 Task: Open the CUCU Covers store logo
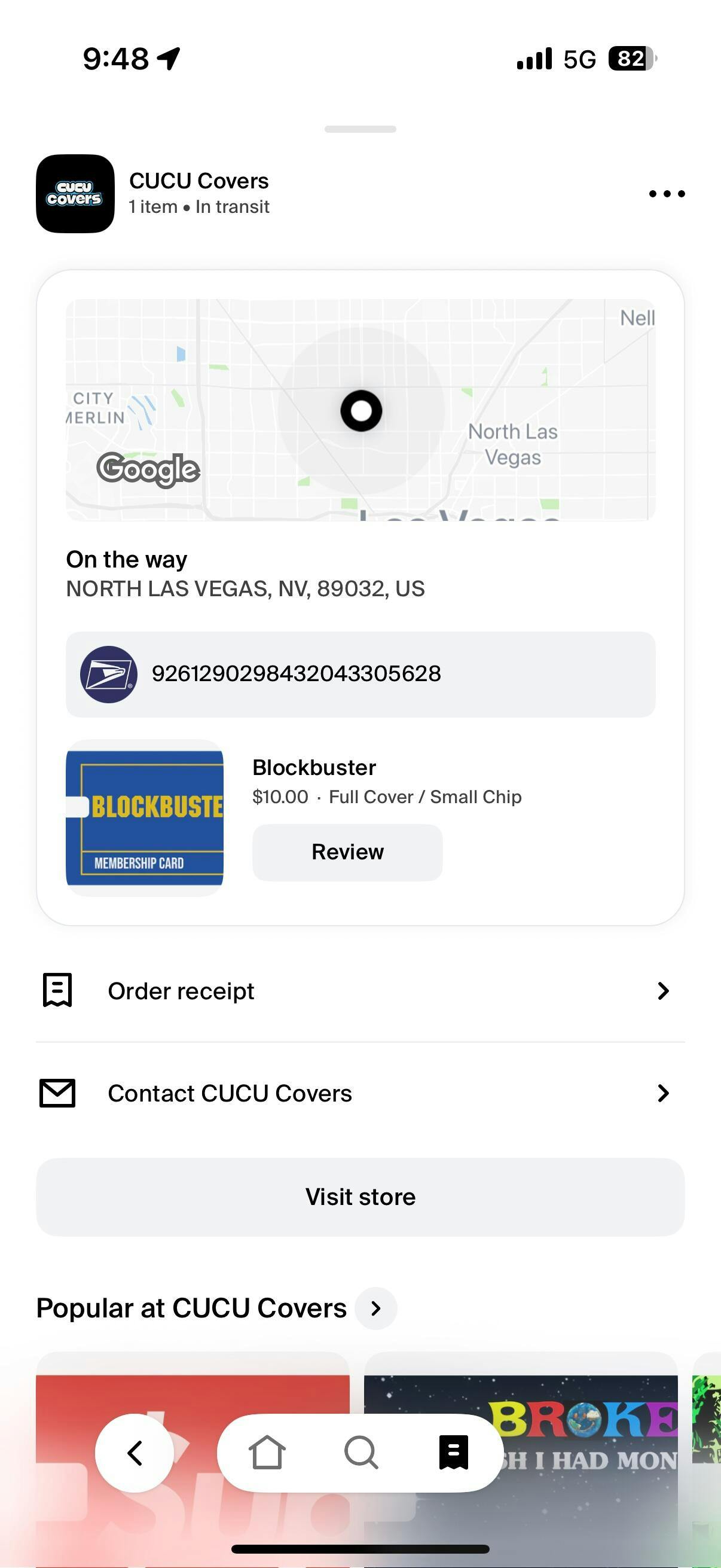tap(75, 194)
